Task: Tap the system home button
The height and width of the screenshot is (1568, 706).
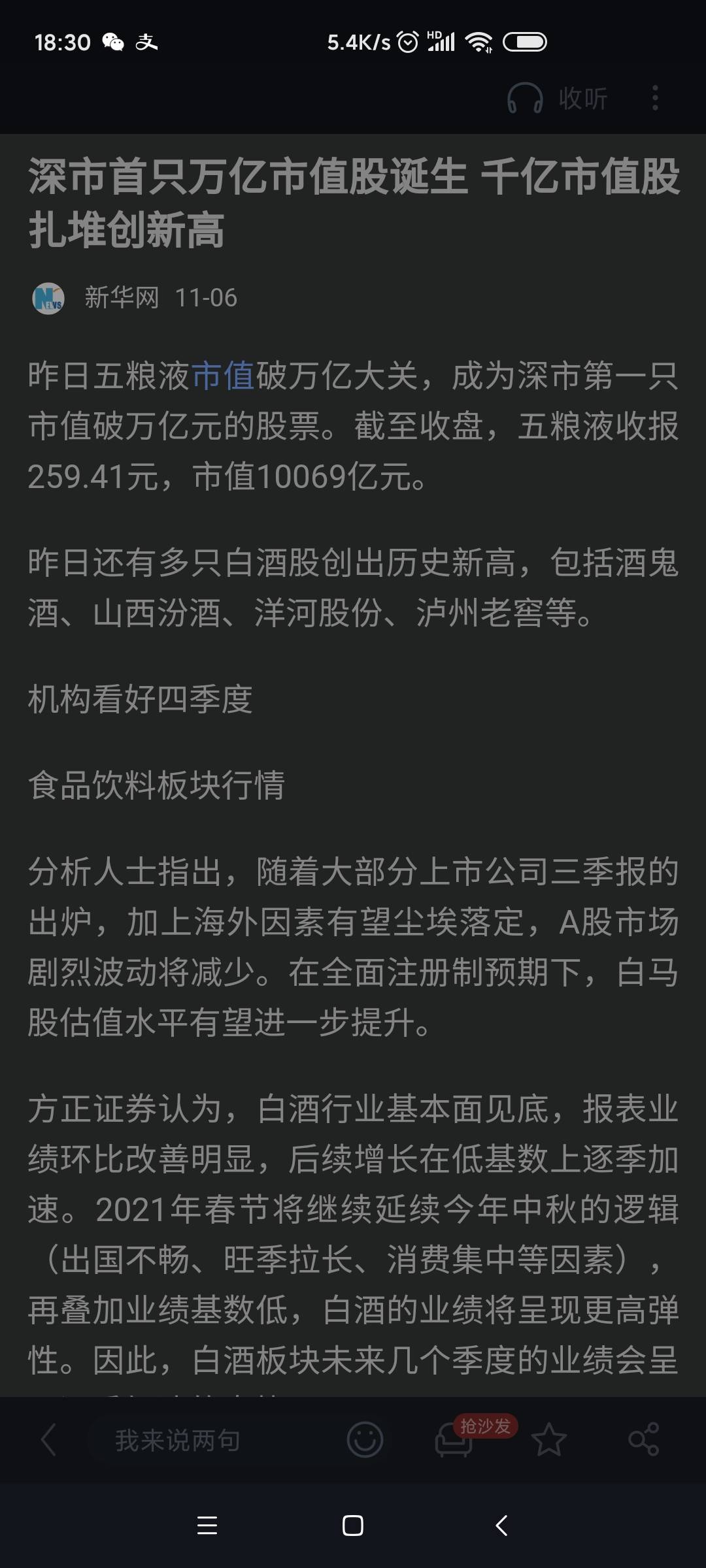Action: 352,1526
